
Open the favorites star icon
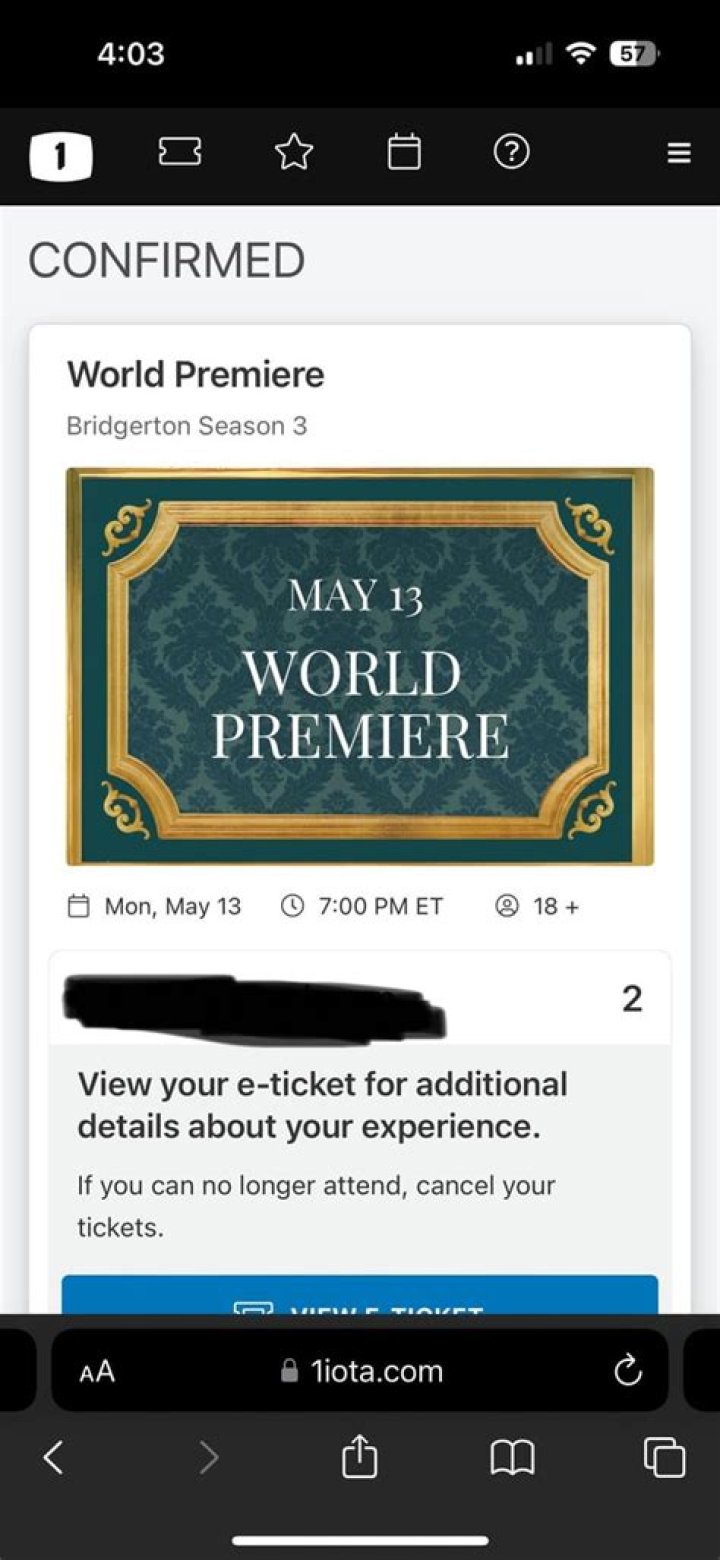click(294, 153)
